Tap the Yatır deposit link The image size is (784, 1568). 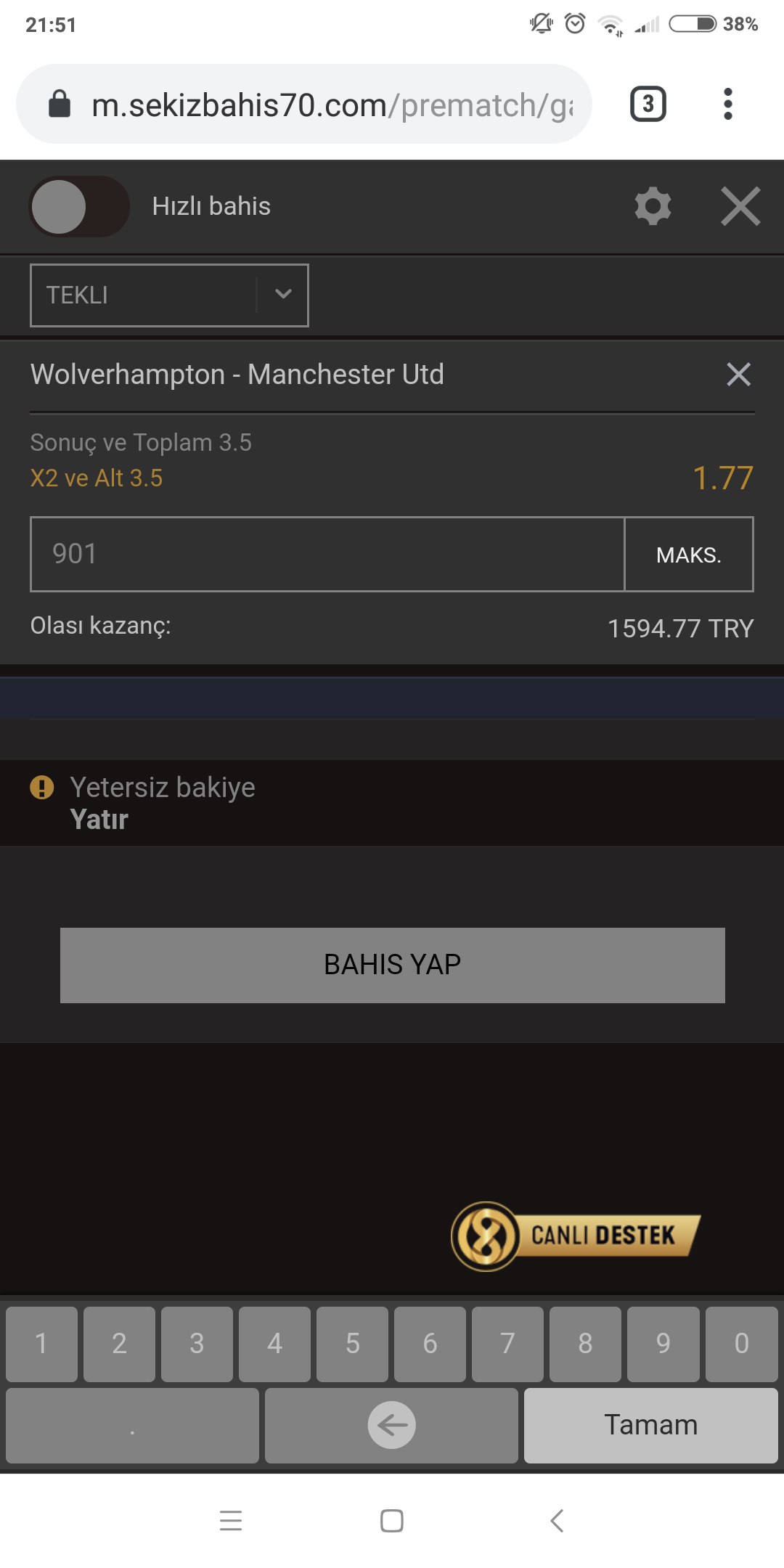[99, 820]
